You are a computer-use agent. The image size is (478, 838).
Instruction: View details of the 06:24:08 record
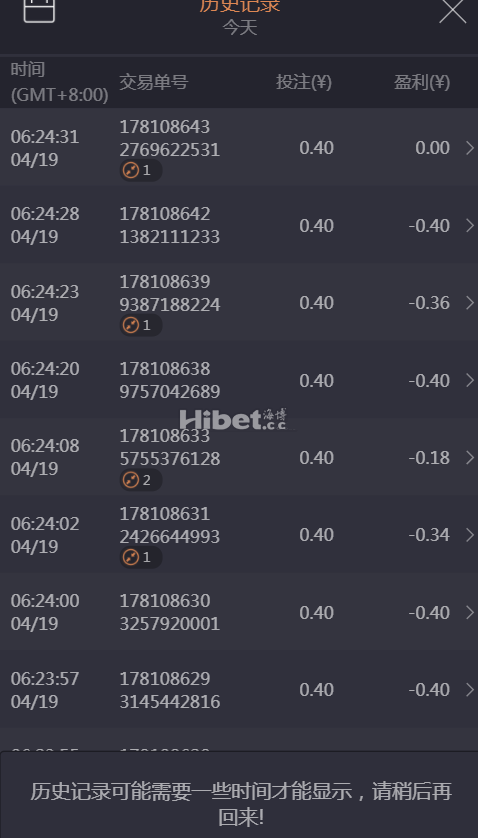239,457
